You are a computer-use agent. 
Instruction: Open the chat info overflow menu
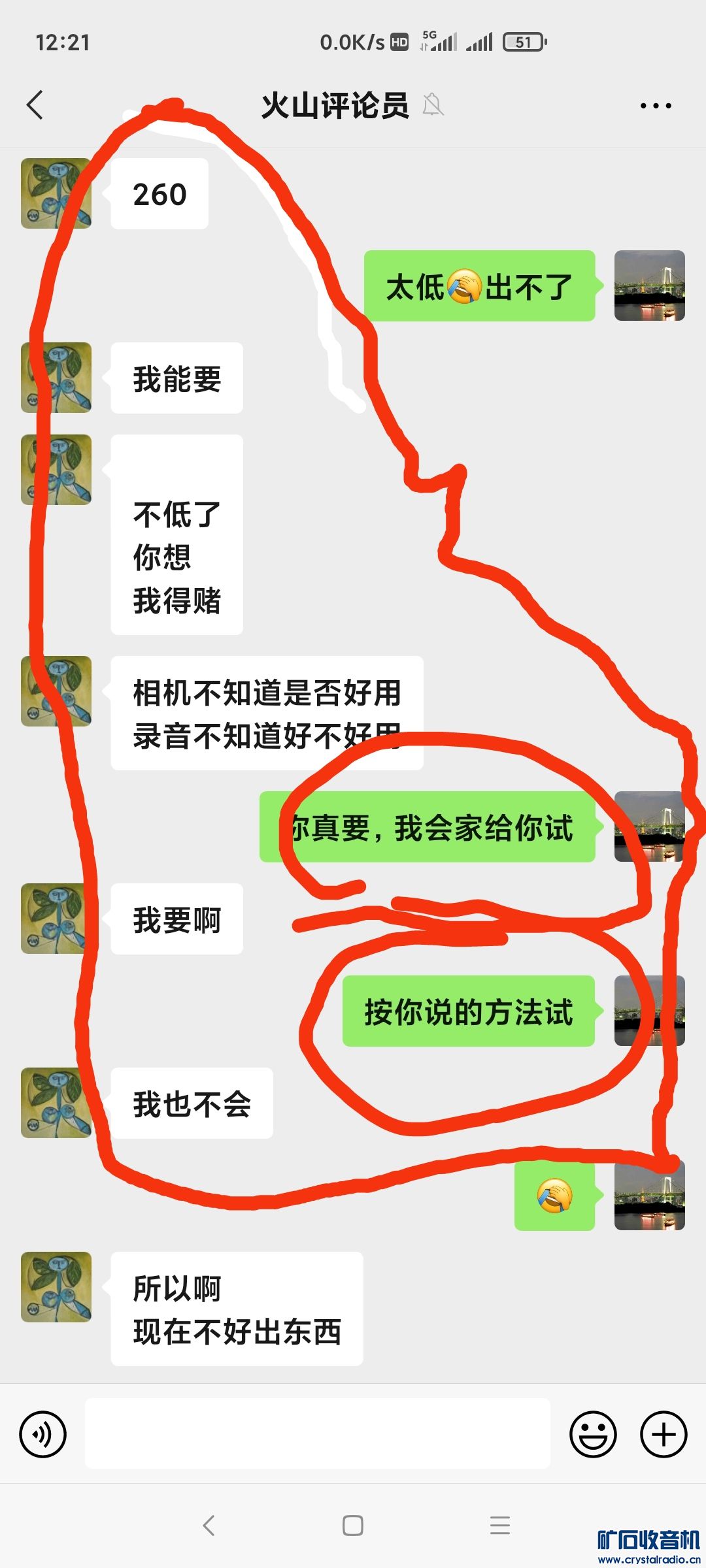pyautogui.click(x=655, y=106)
